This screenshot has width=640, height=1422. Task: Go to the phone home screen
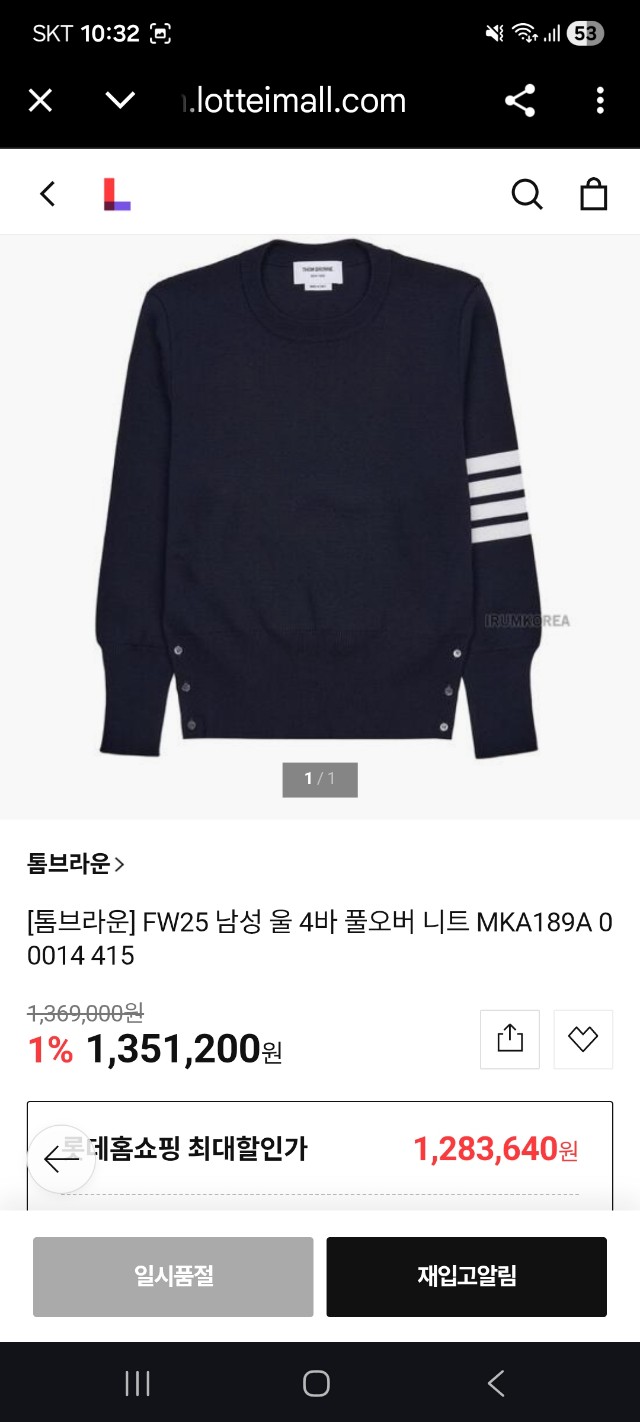click(x=316, y=1383)
